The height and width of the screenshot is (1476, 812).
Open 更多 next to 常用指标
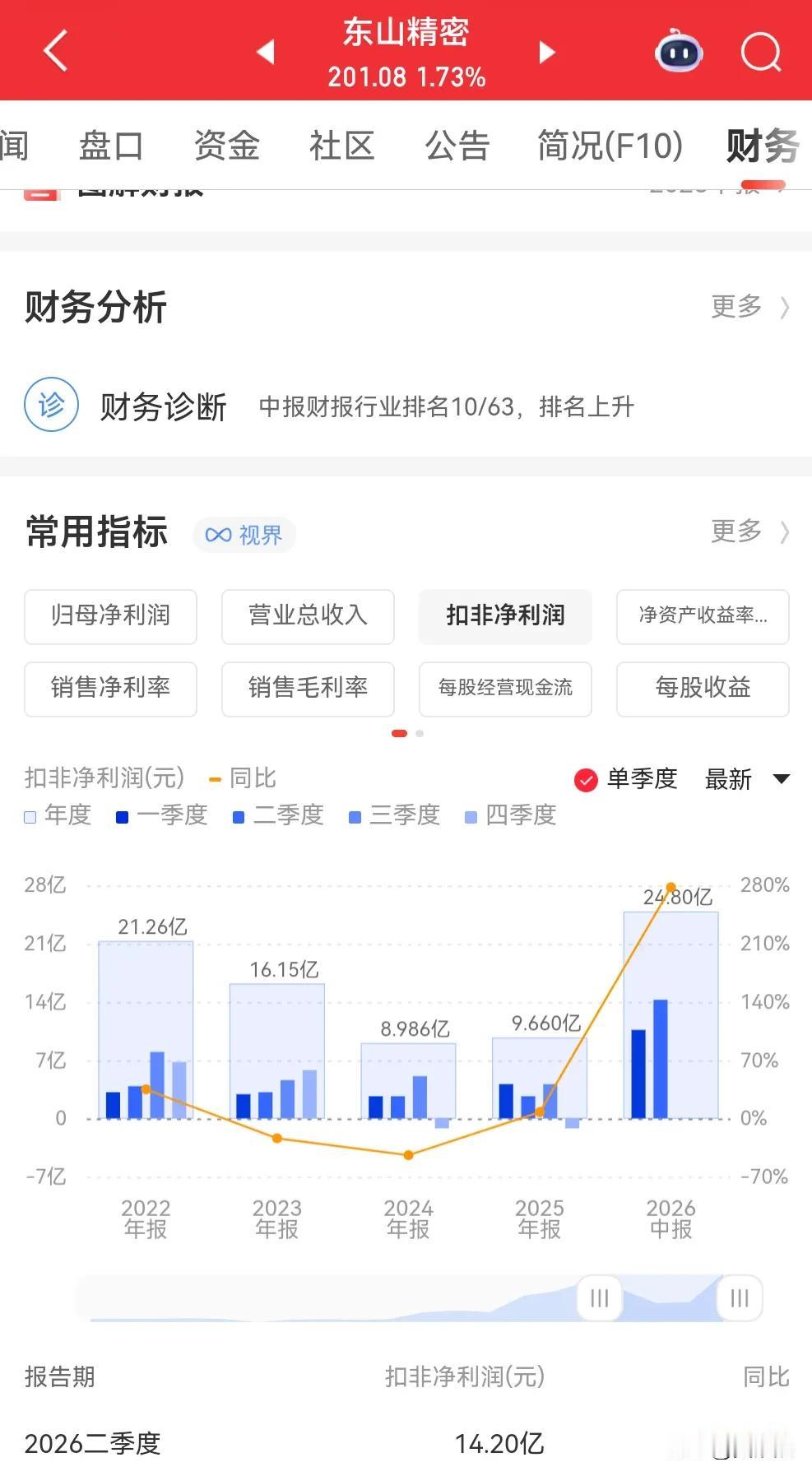tap(749, 531)
